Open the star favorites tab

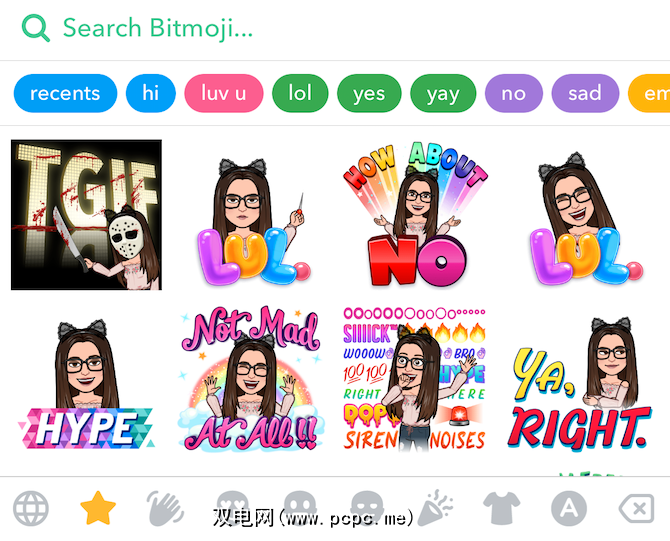click(x=98, y=509)
